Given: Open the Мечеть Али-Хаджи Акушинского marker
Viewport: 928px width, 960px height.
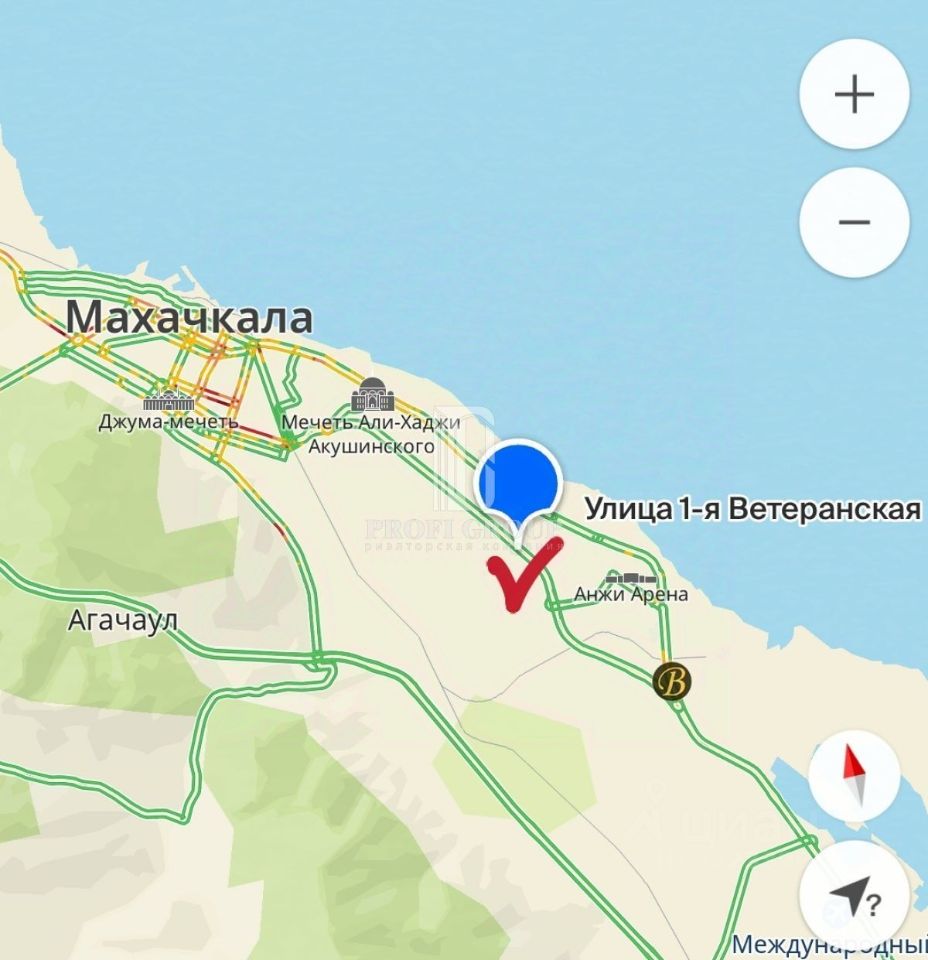Looking at the screenshot, I should 372,396.
